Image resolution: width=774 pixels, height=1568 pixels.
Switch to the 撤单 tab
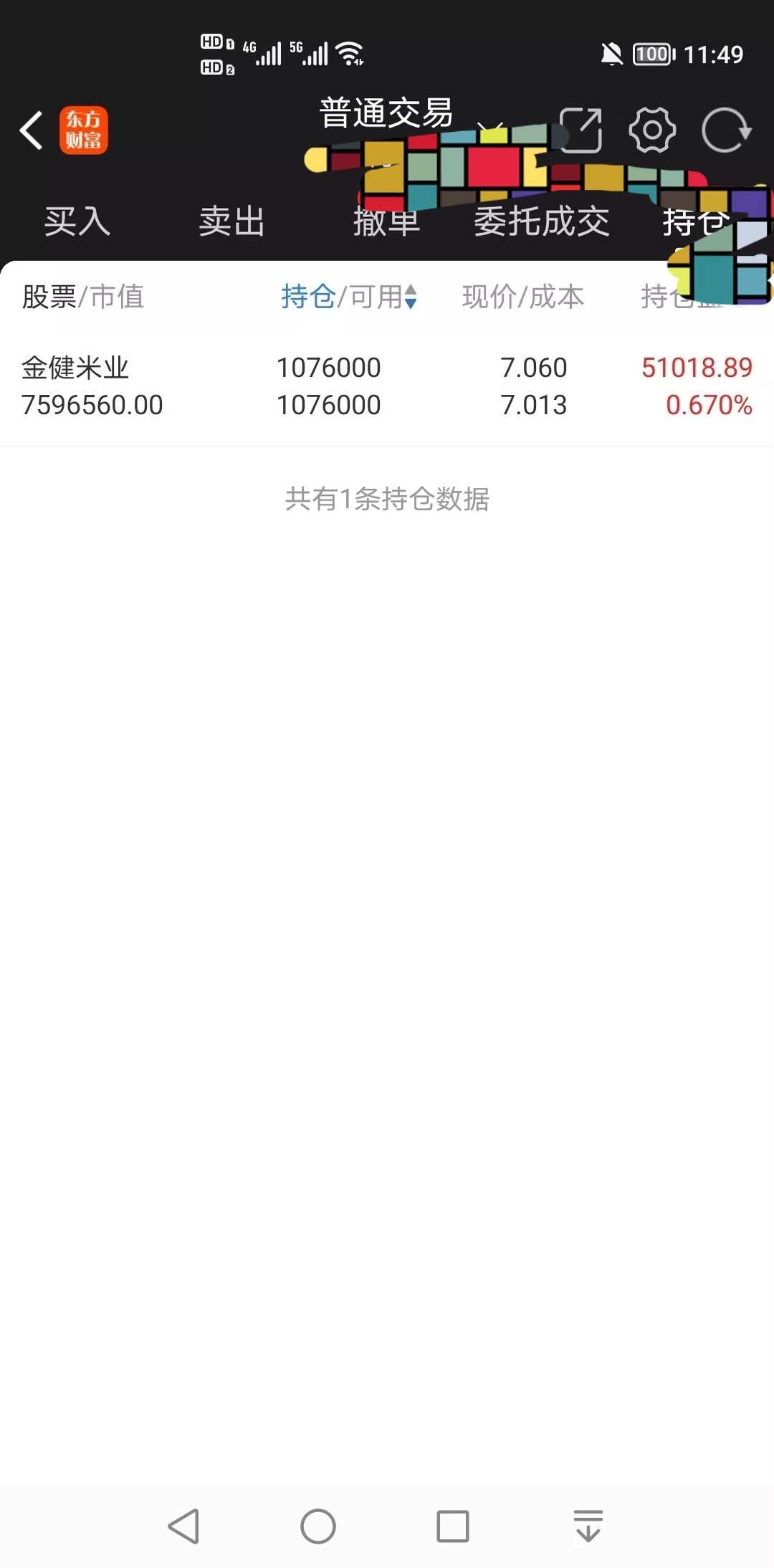point(387,221)
